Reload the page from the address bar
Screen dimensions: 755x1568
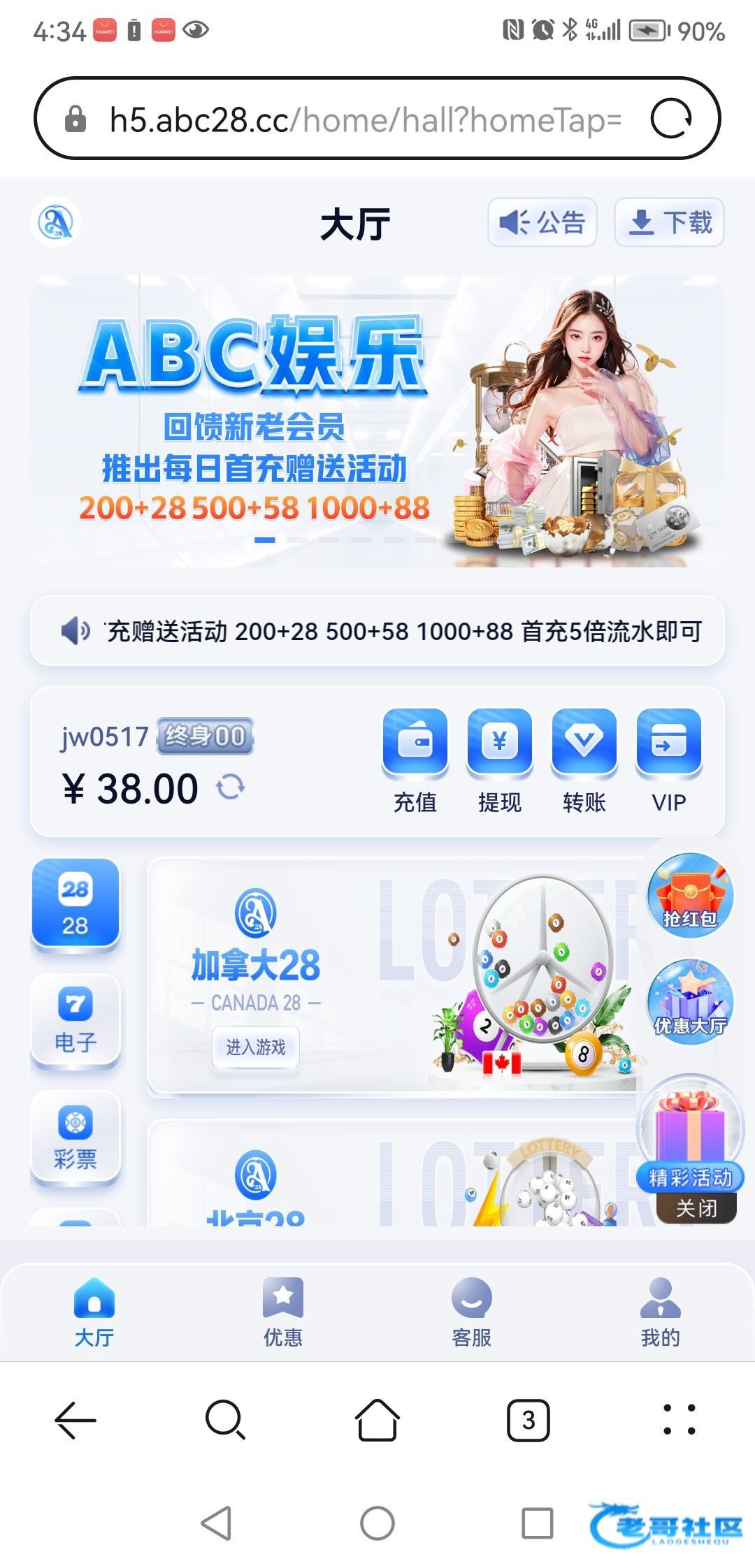pyautogui.click(x=672, y=119)
